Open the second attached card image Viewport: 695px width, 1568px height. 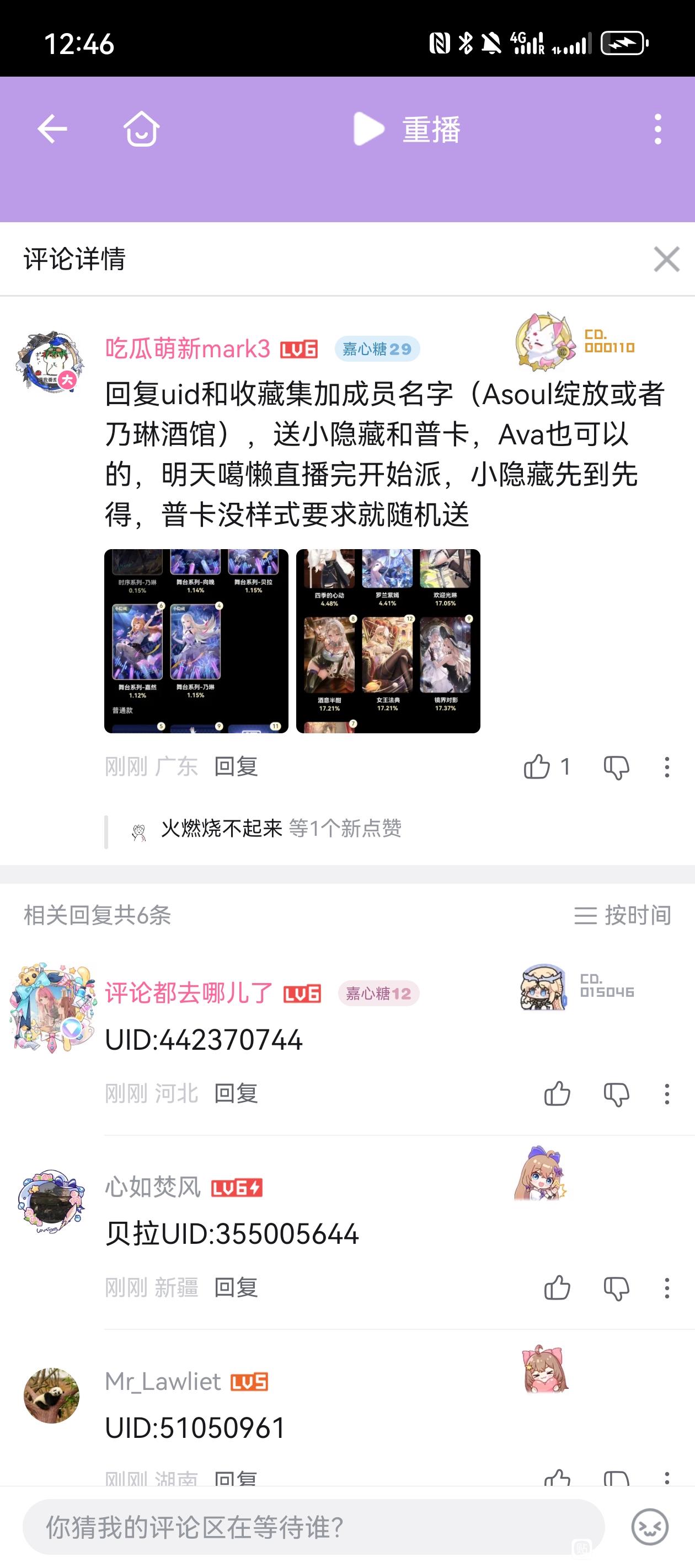[x=388, y=641]
